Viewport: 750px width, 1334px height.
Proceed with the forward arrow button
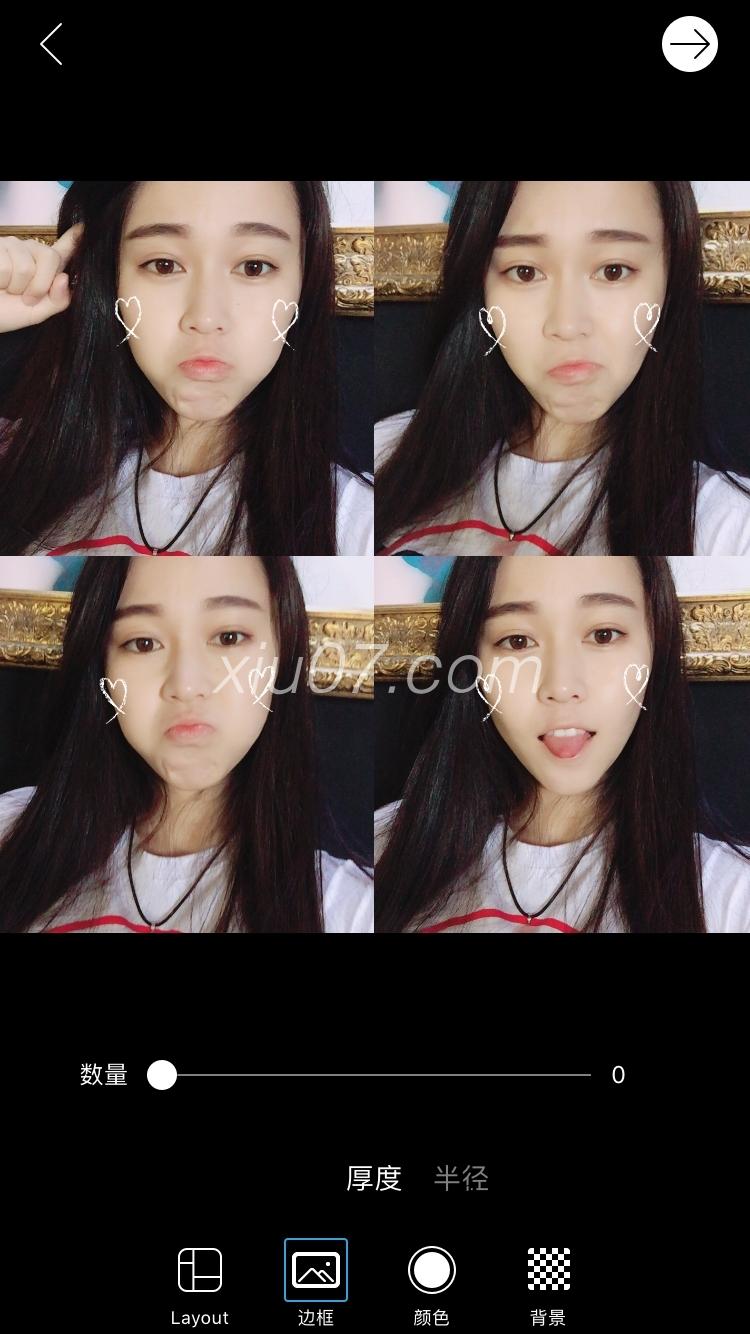(x=689, y=45)
